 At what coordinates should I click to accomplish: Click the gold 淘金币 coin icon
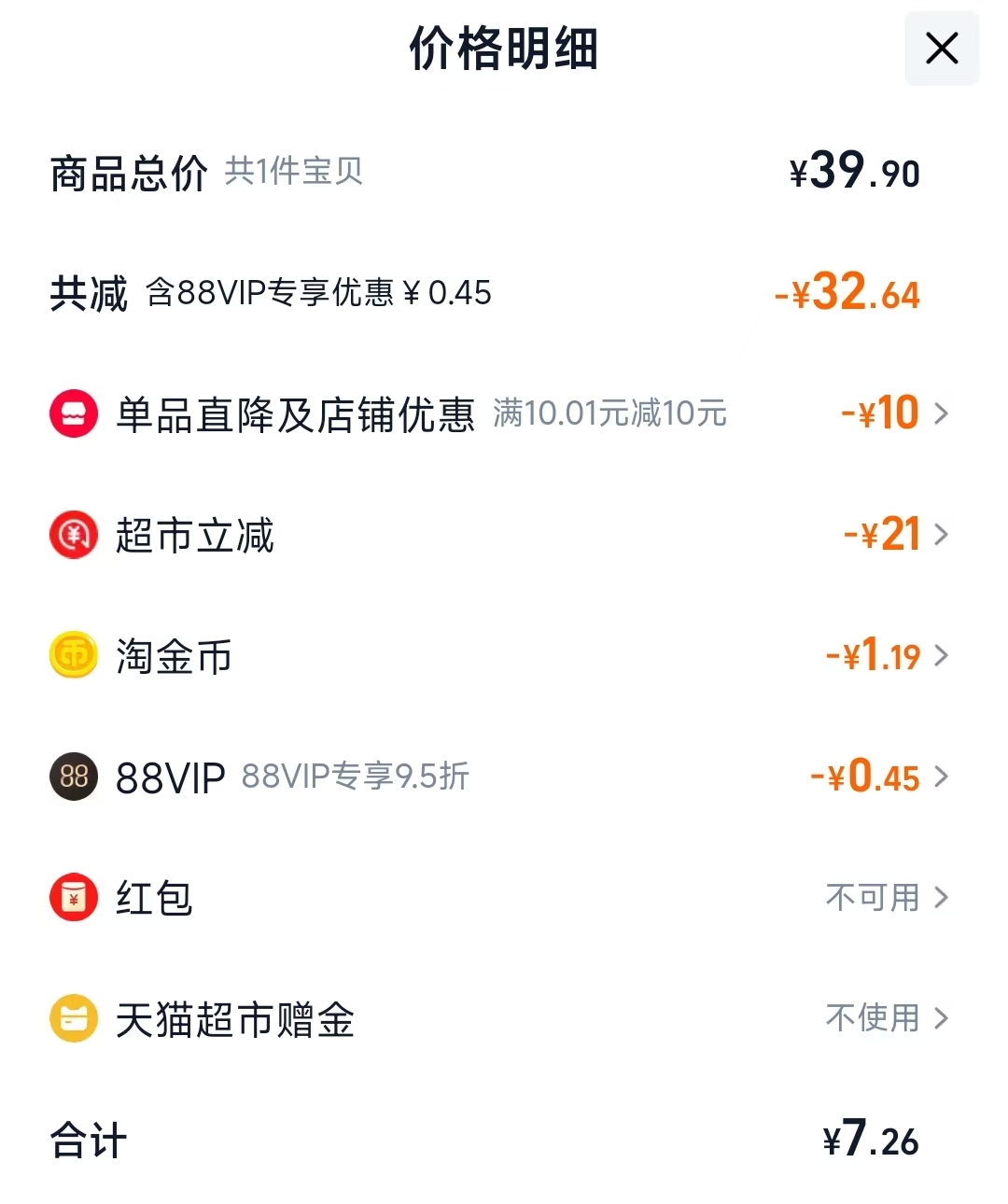pyautogui.click(x=73, y=655)
